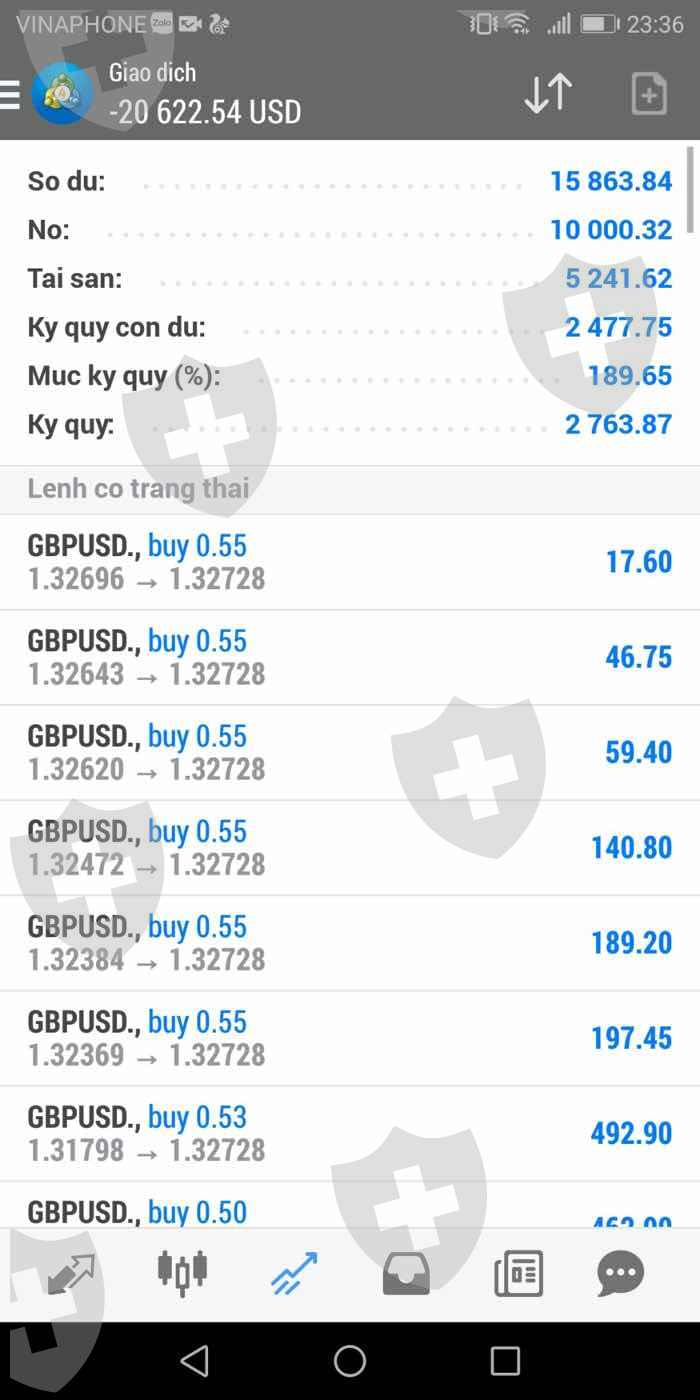Open the GBPUSD position with profit 197.45
The height and width of the screenshot is (1400, 700).
pos(350,1038)
